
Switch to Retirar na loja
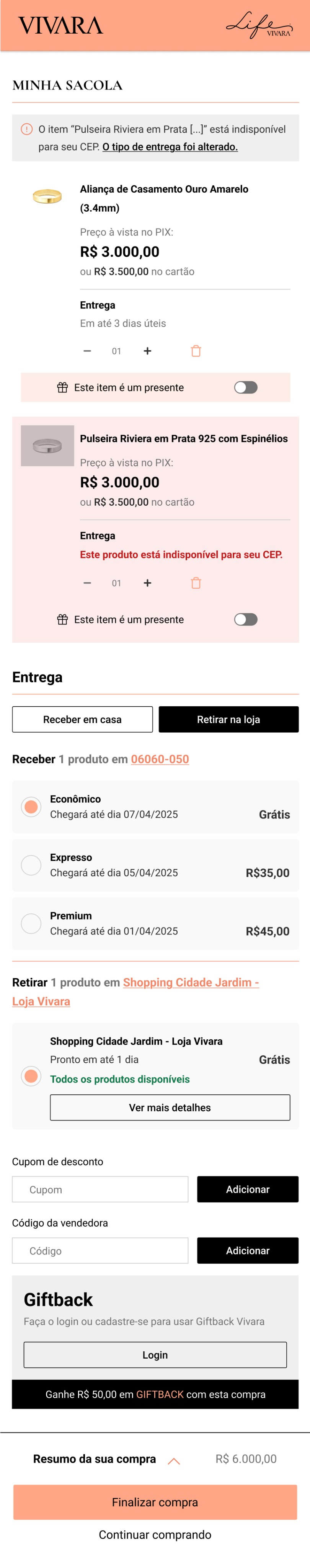(x=228, y=719)
